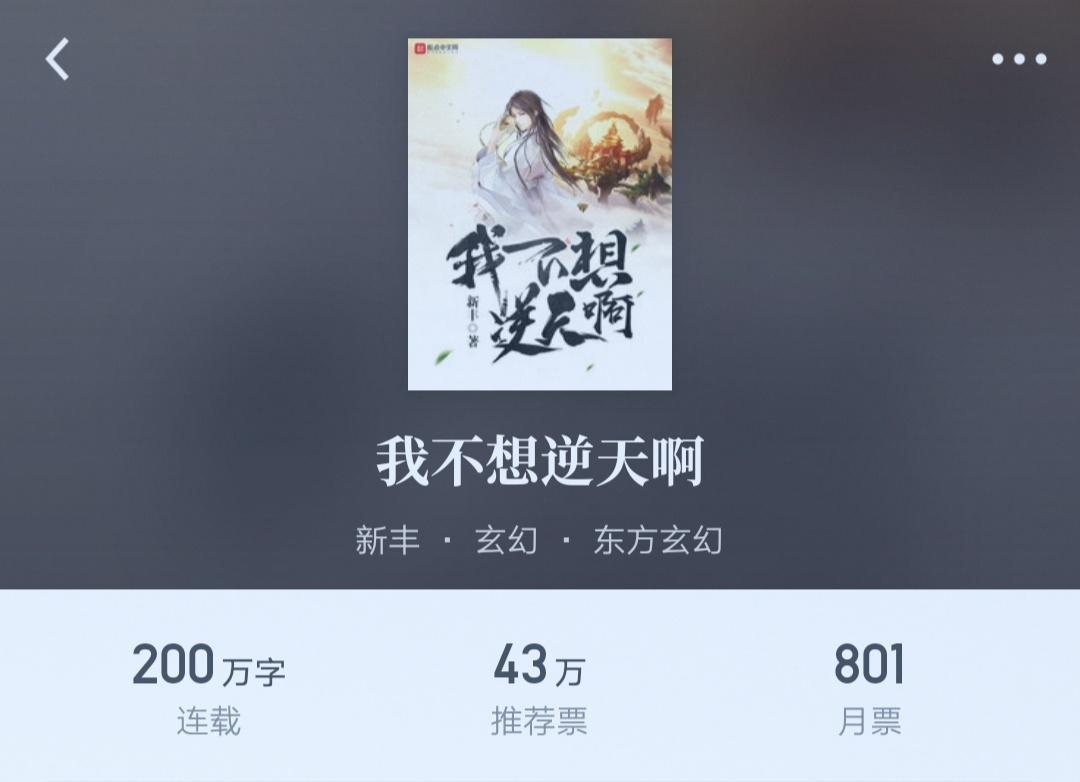The image size is (1080, 782).
Task: Open the book cover image
Action: (539, 214)
